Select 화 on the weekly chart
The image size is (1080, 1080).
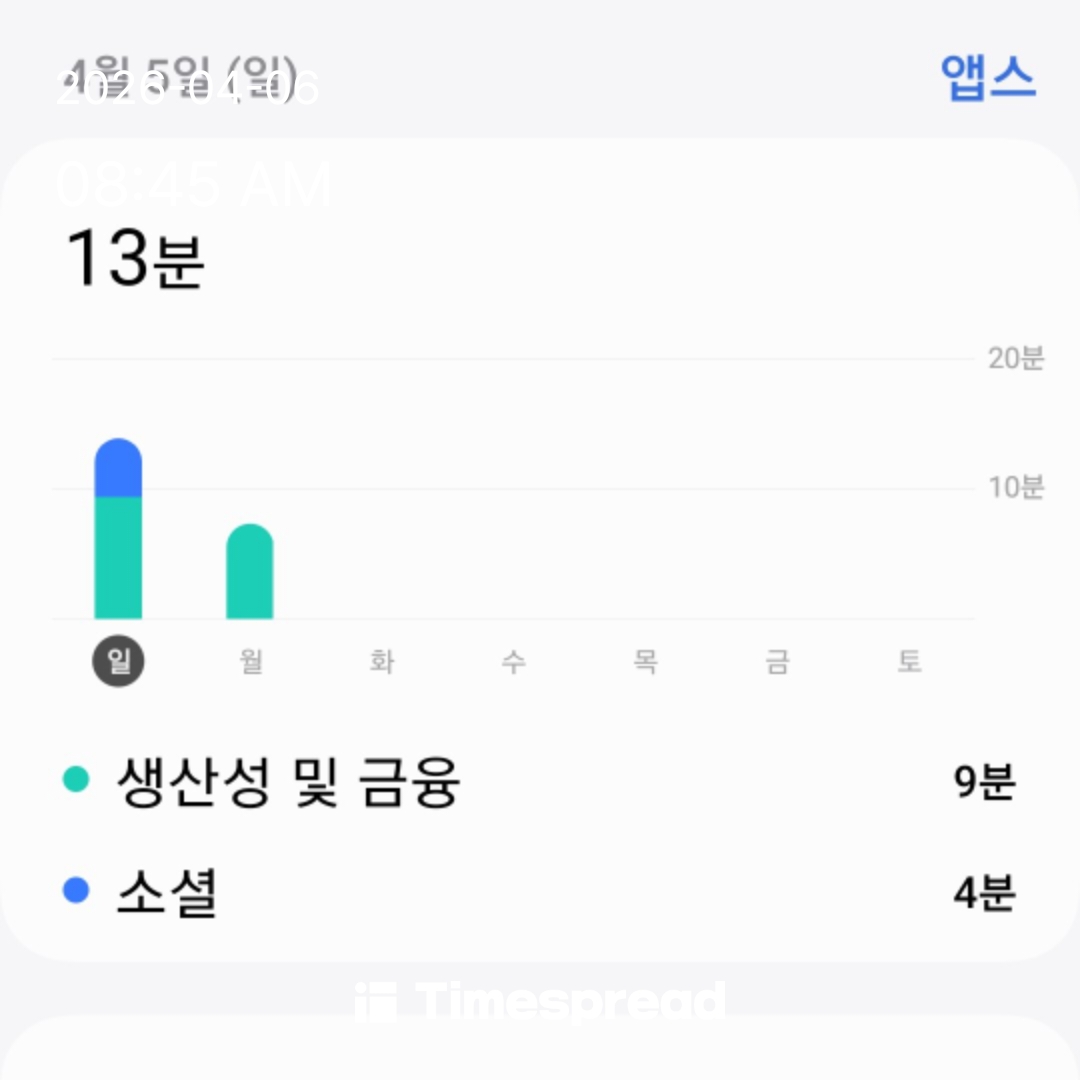[381, 661]
